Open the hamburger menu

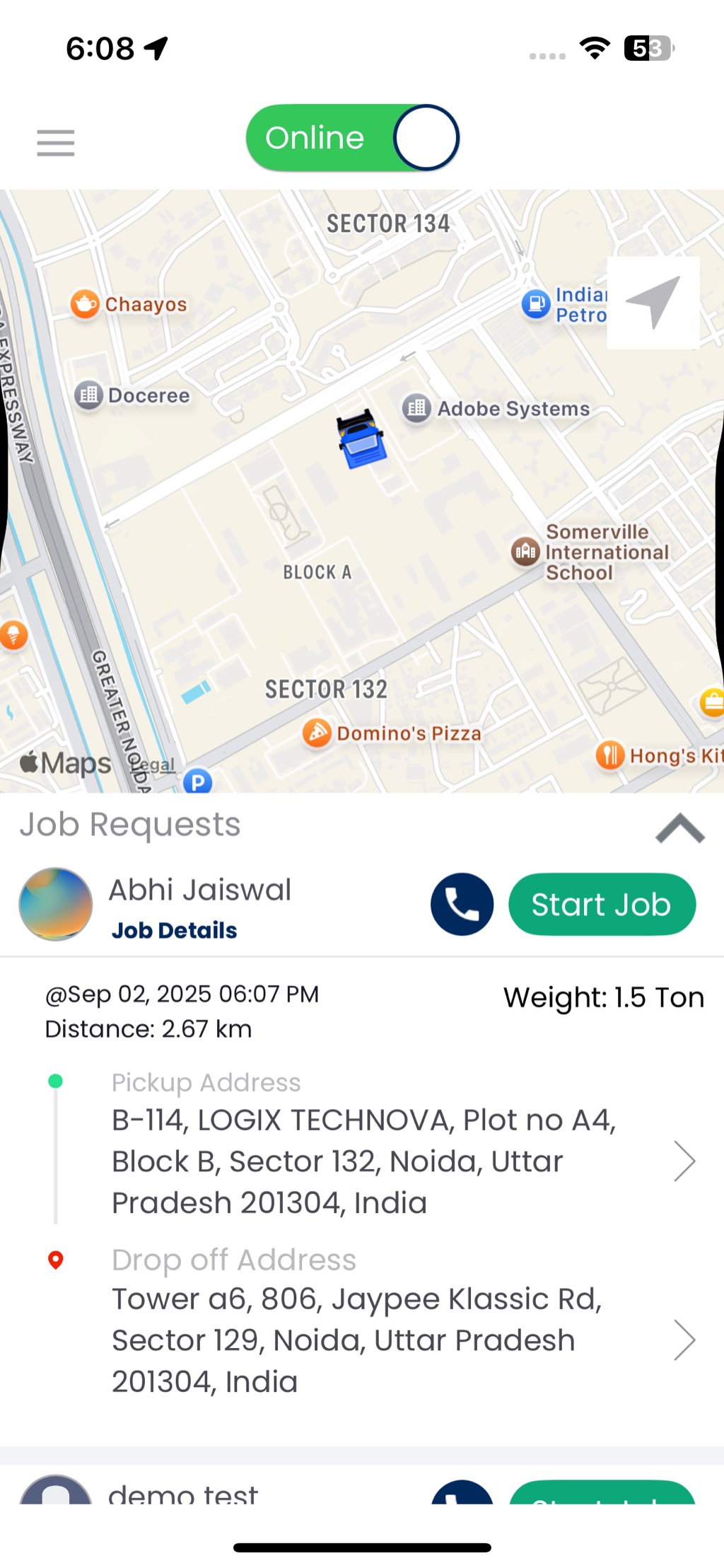(56, 142)
